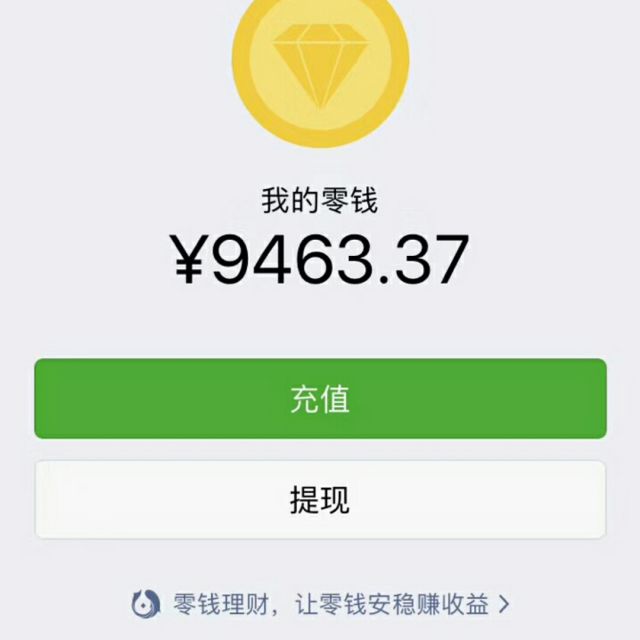Tap the green 充值 top-up button

pyautogui.click(x=320, y=399)
